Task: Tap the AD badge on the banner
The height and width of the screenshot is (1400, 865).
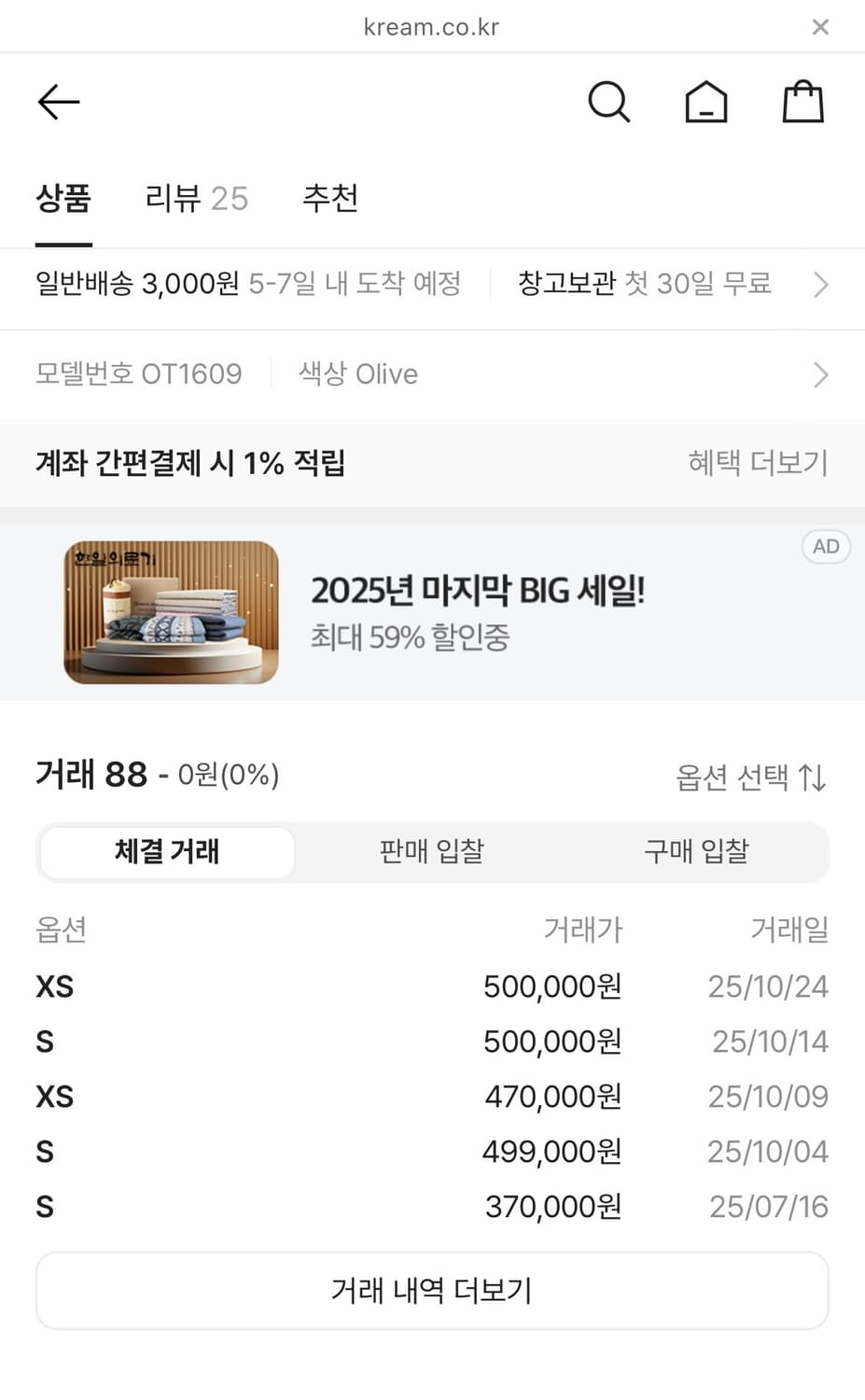Action: 825,547
